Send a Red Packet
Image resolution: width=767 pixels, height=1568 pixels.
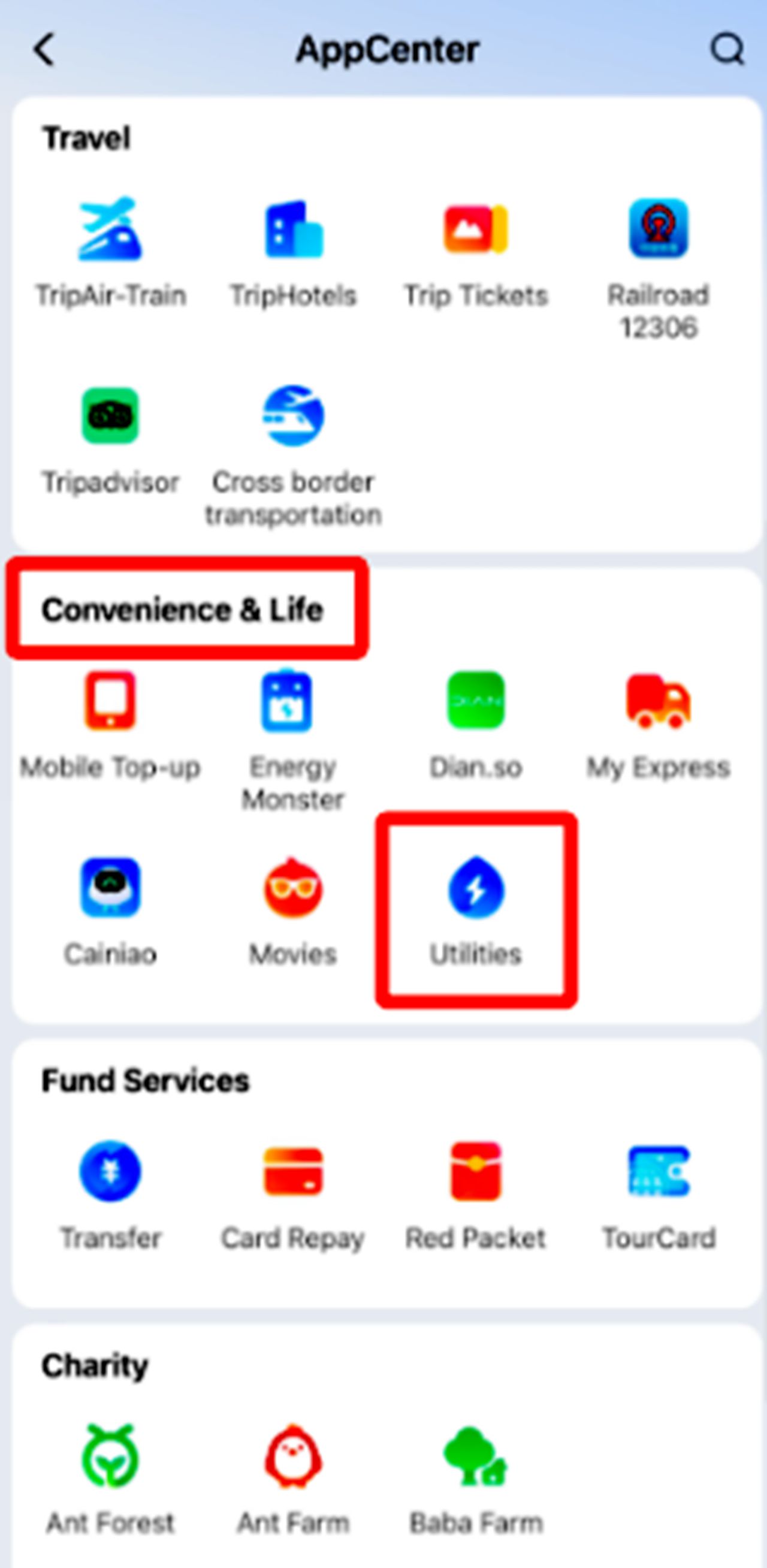tap(475, 1171)
